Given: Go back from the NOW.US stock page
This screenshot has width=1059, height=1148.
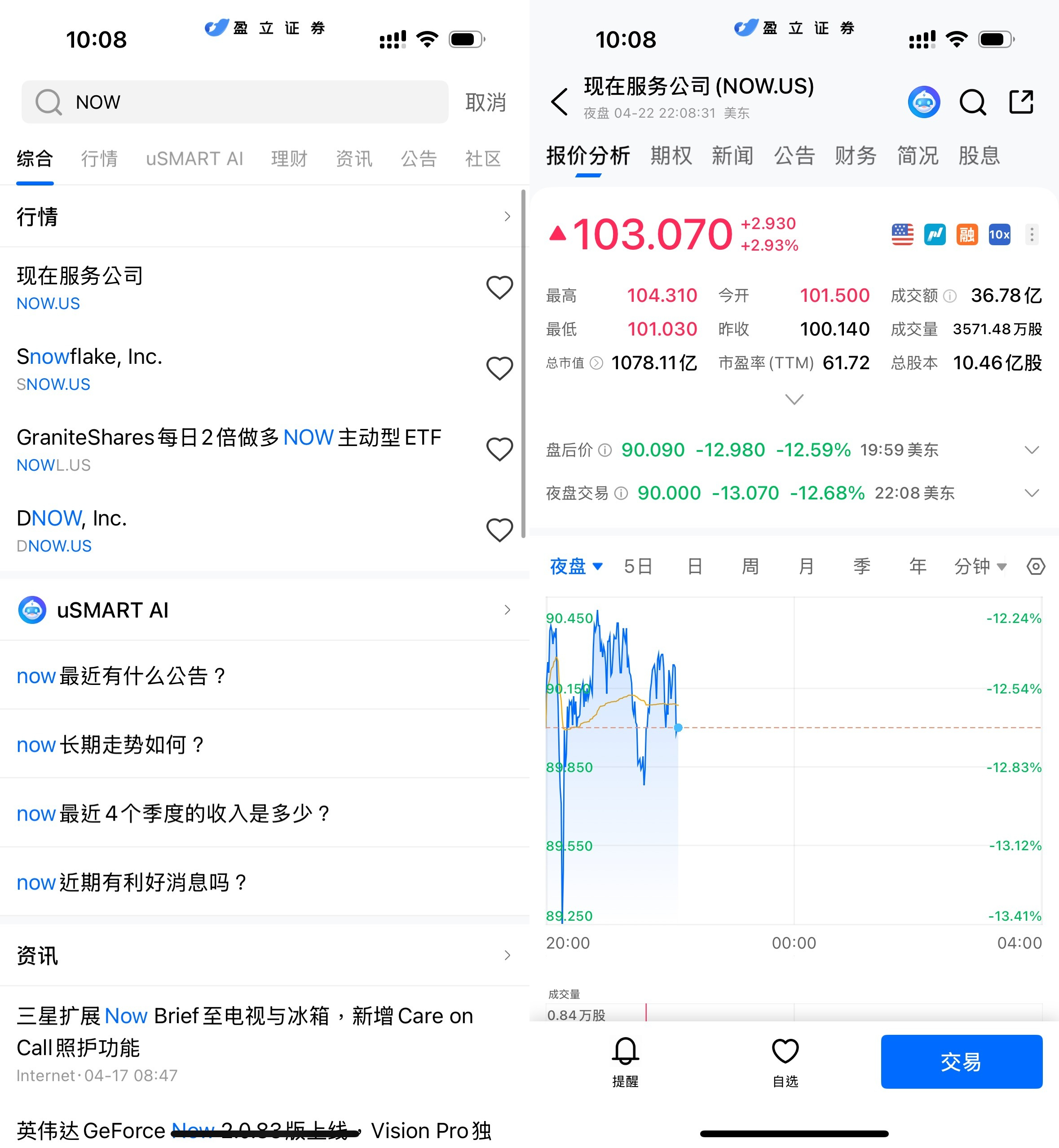Looking at the screenshot, I should [559, 102].
